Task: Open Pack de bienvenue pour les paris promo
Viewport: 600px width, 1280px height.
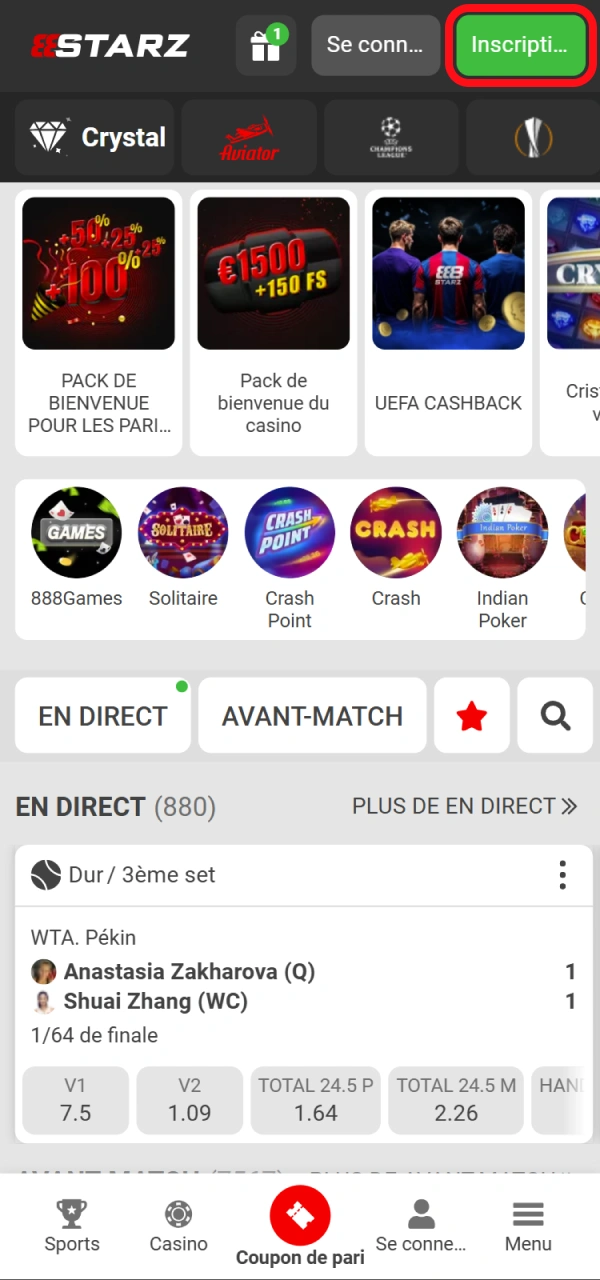Action: tap(99, 320)
